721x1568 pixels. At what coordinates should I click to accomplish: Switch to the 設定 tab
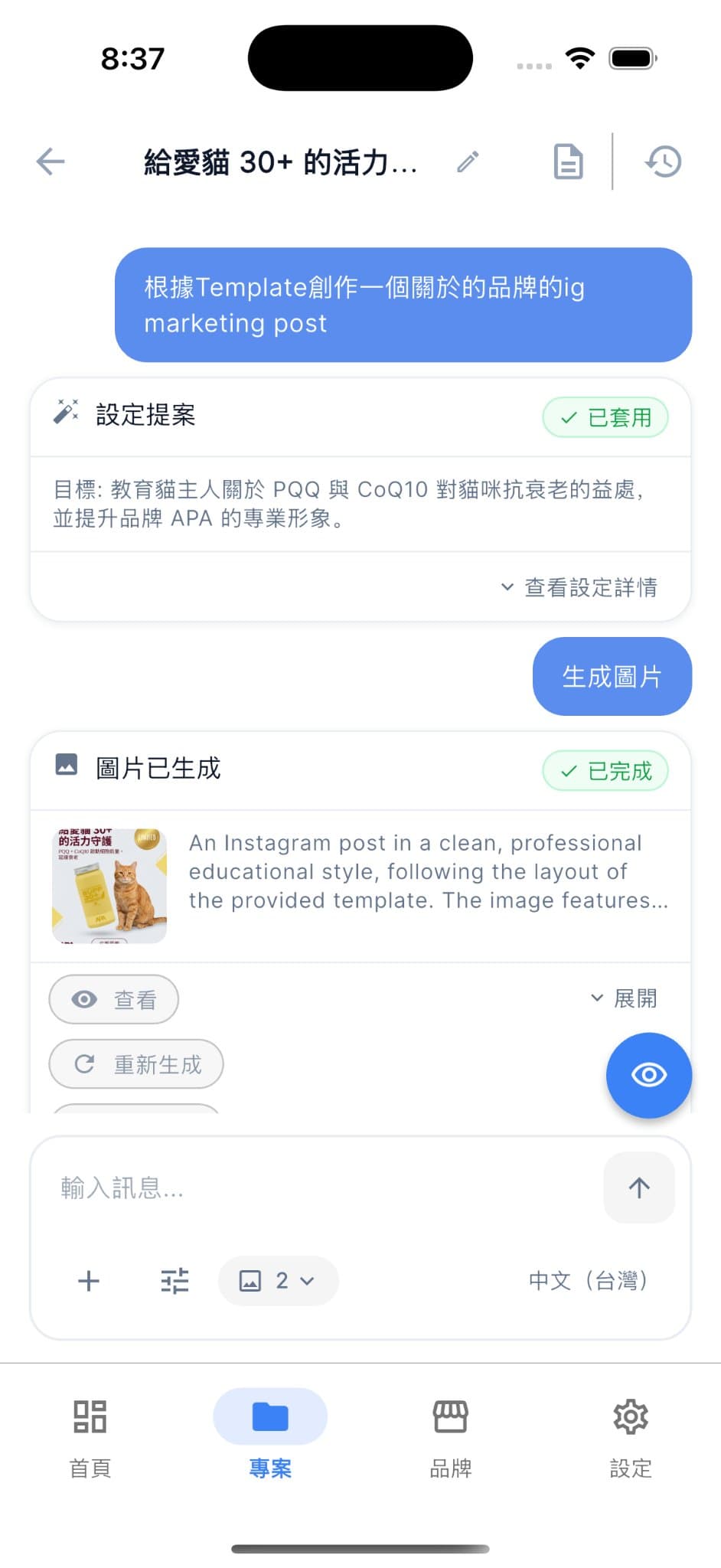[631, 1438]
